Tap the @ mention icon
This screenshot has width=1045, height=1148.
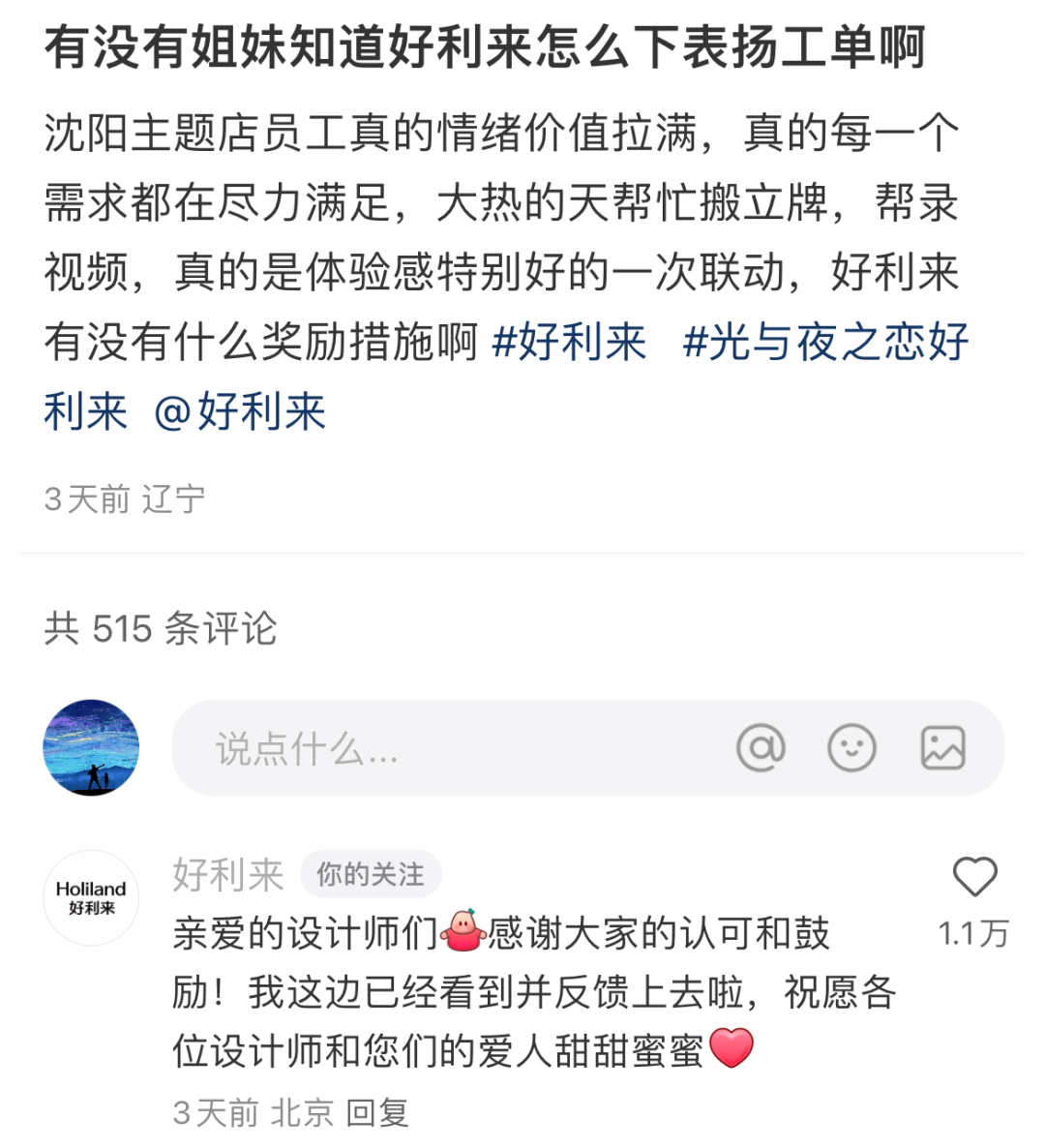[761, 748]
